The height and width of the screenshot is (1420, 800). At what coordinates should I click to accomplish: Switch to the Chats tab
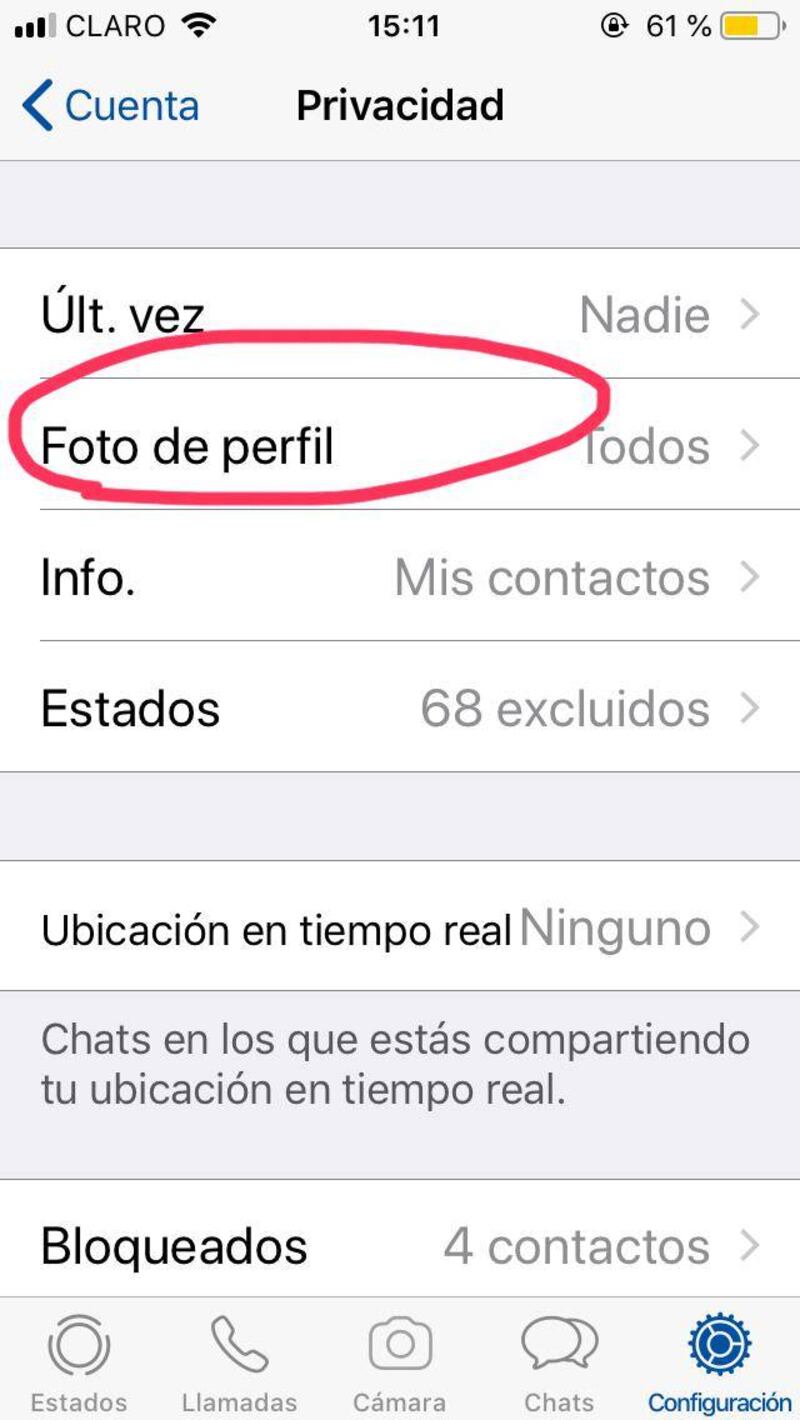(560, 1362)
